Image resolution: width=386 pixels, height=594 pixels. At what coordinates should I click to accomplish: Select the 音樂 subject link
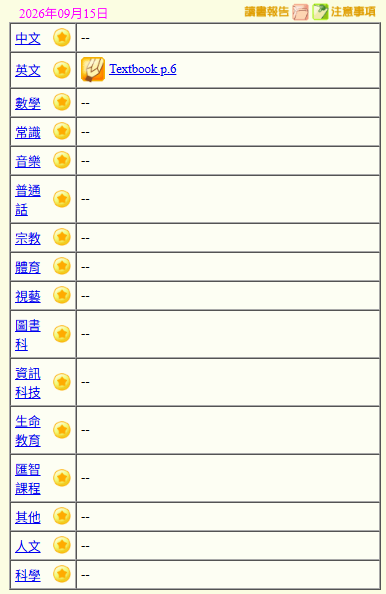(x=28, y=161)
